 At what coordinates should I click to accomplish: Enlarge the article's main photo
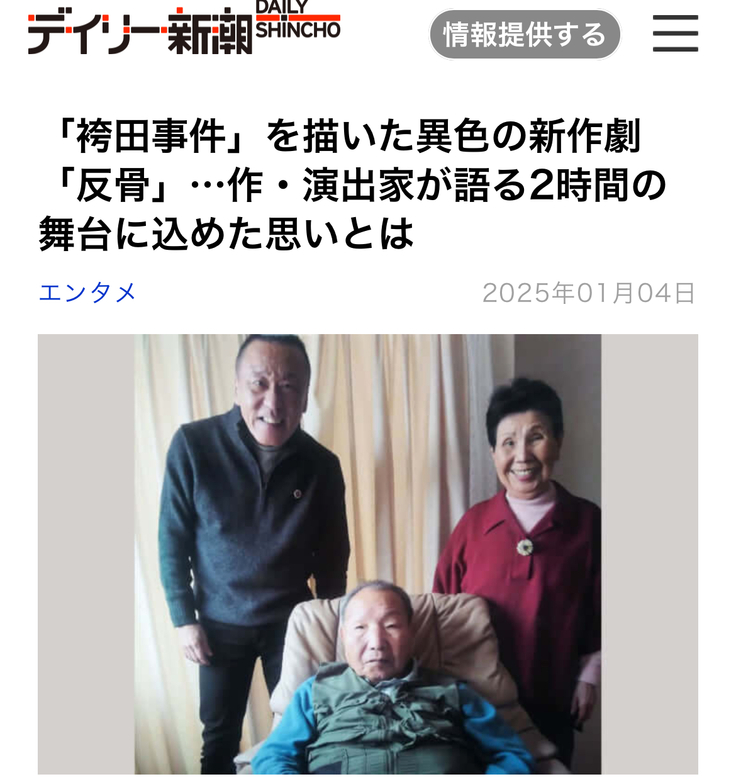pyautogui.click(x=368, y=553)
